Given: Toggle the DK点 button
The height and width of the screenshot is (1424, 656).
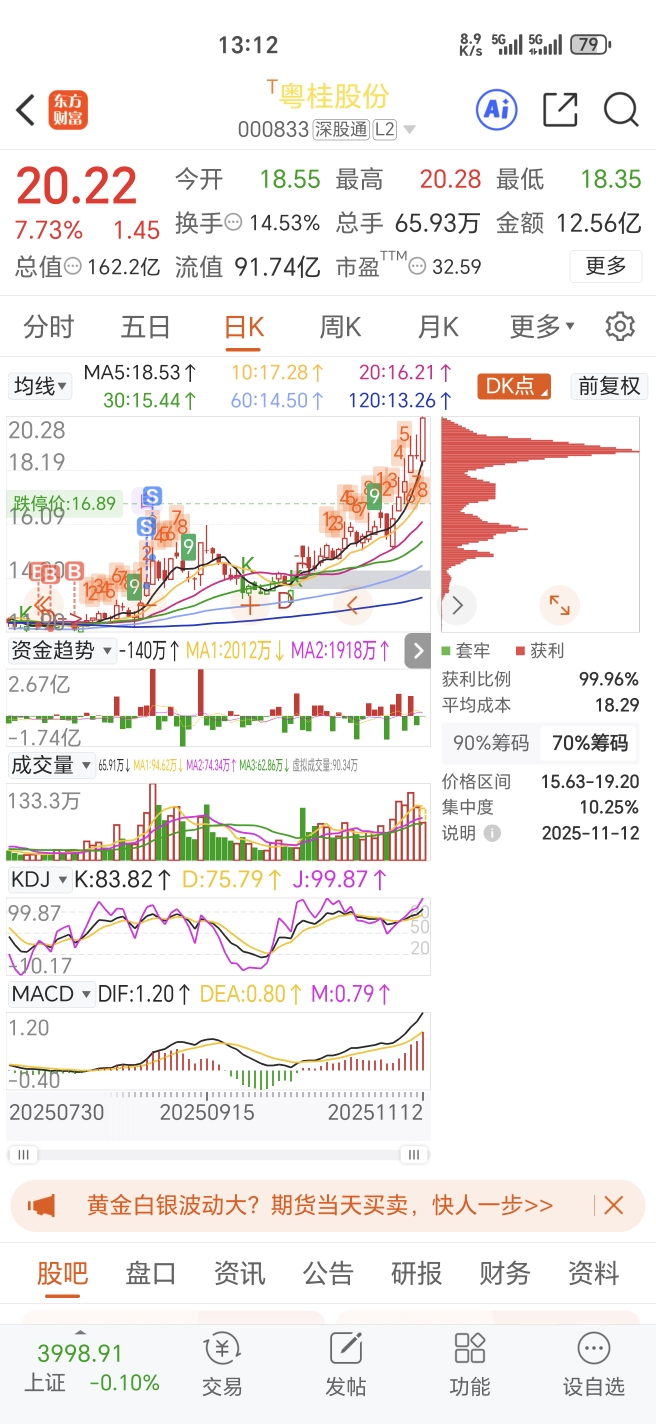Looking at the screenshot, I should pos(514,386).
